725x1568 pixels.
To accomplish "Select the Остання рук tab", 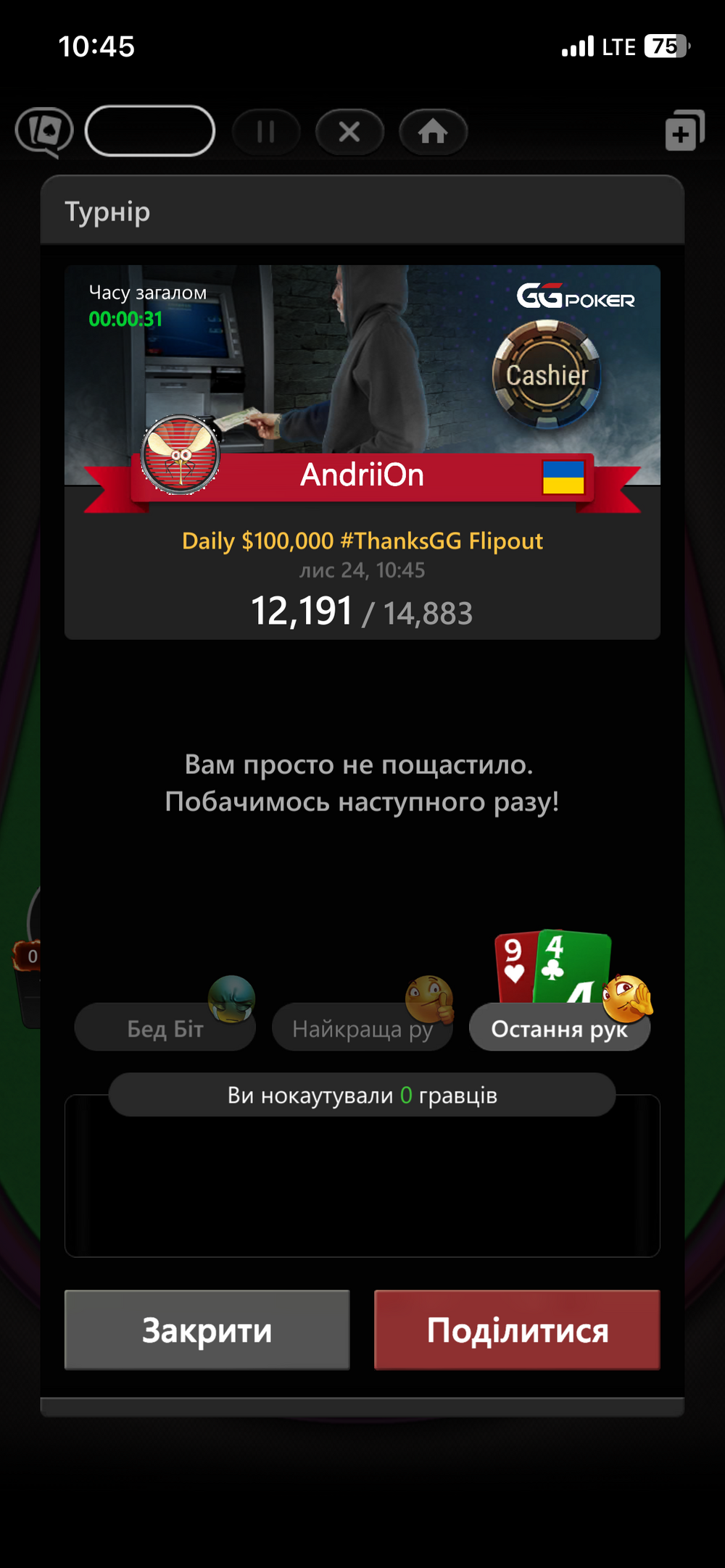I will pos(559,1028).
